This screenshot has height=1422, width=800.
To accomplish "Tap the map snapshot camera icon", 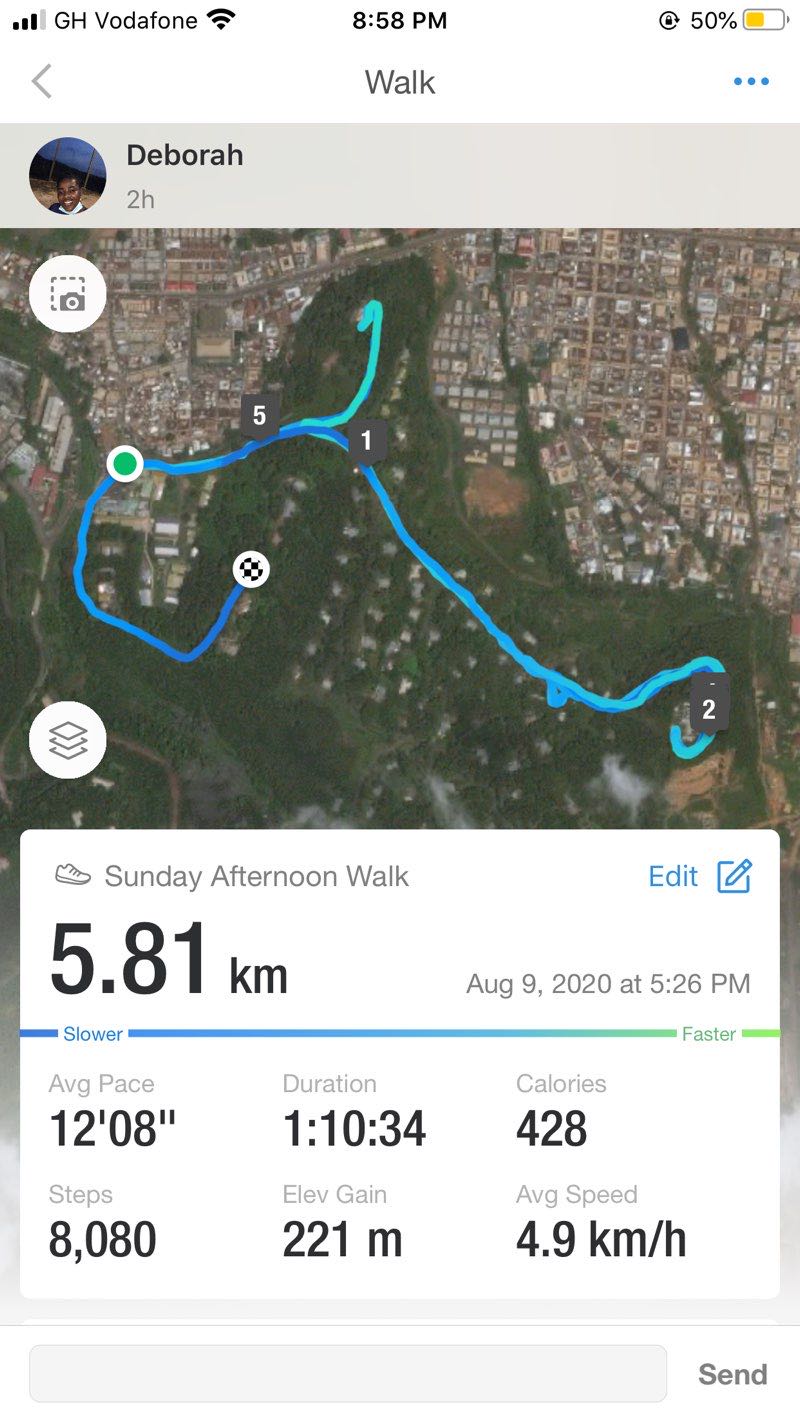I will tap(68, 293).
